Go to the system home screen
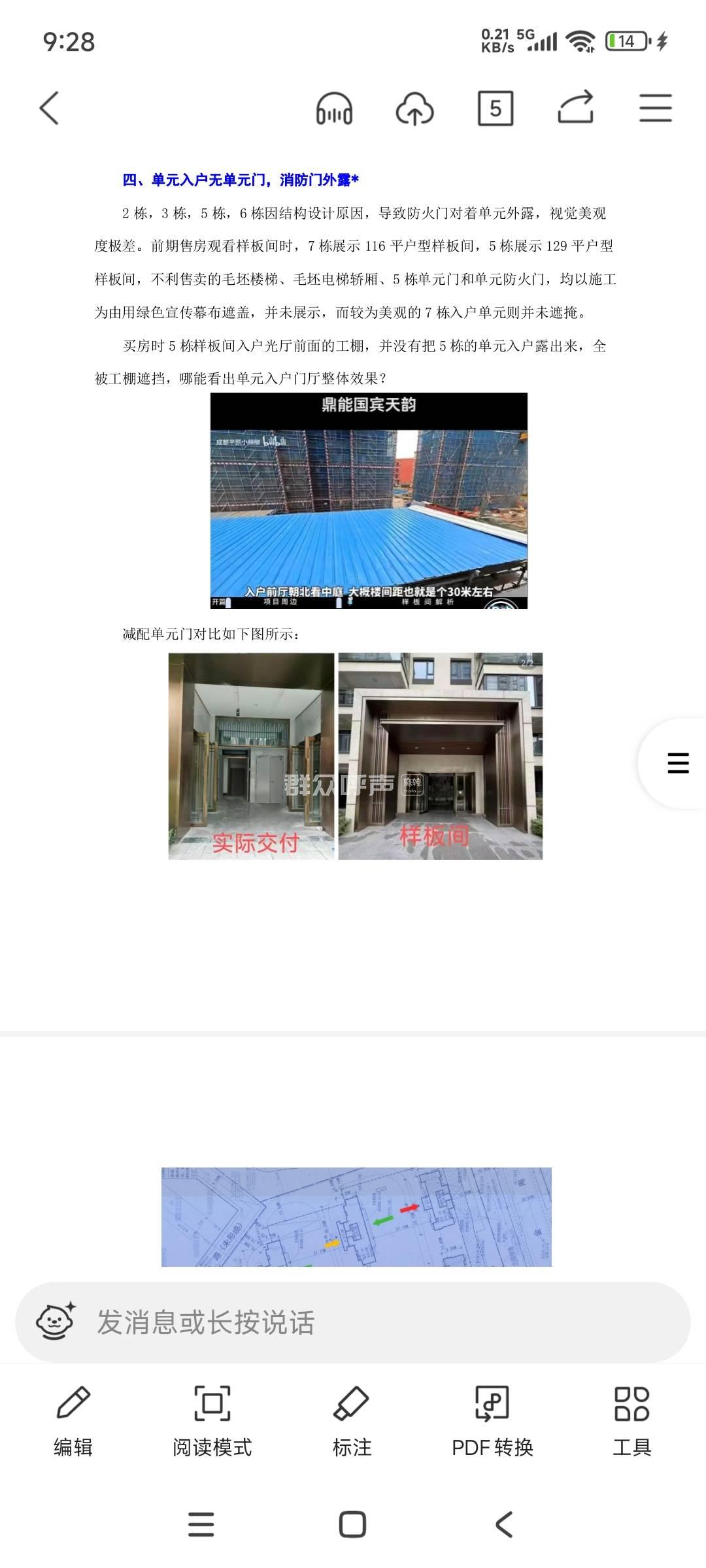This screenshot has width=706, height=1568. (352, 1524)
